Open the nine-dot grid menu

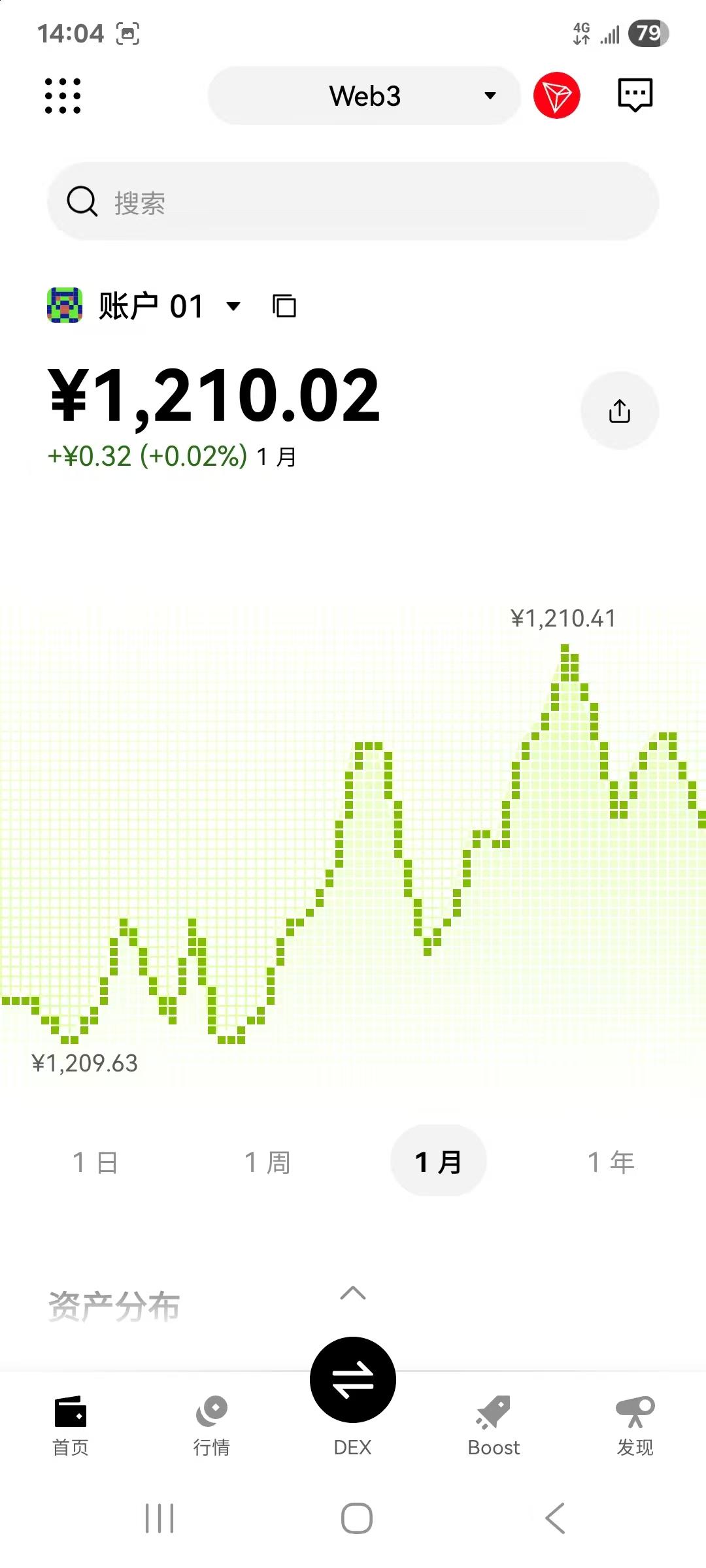pos(63,96)
